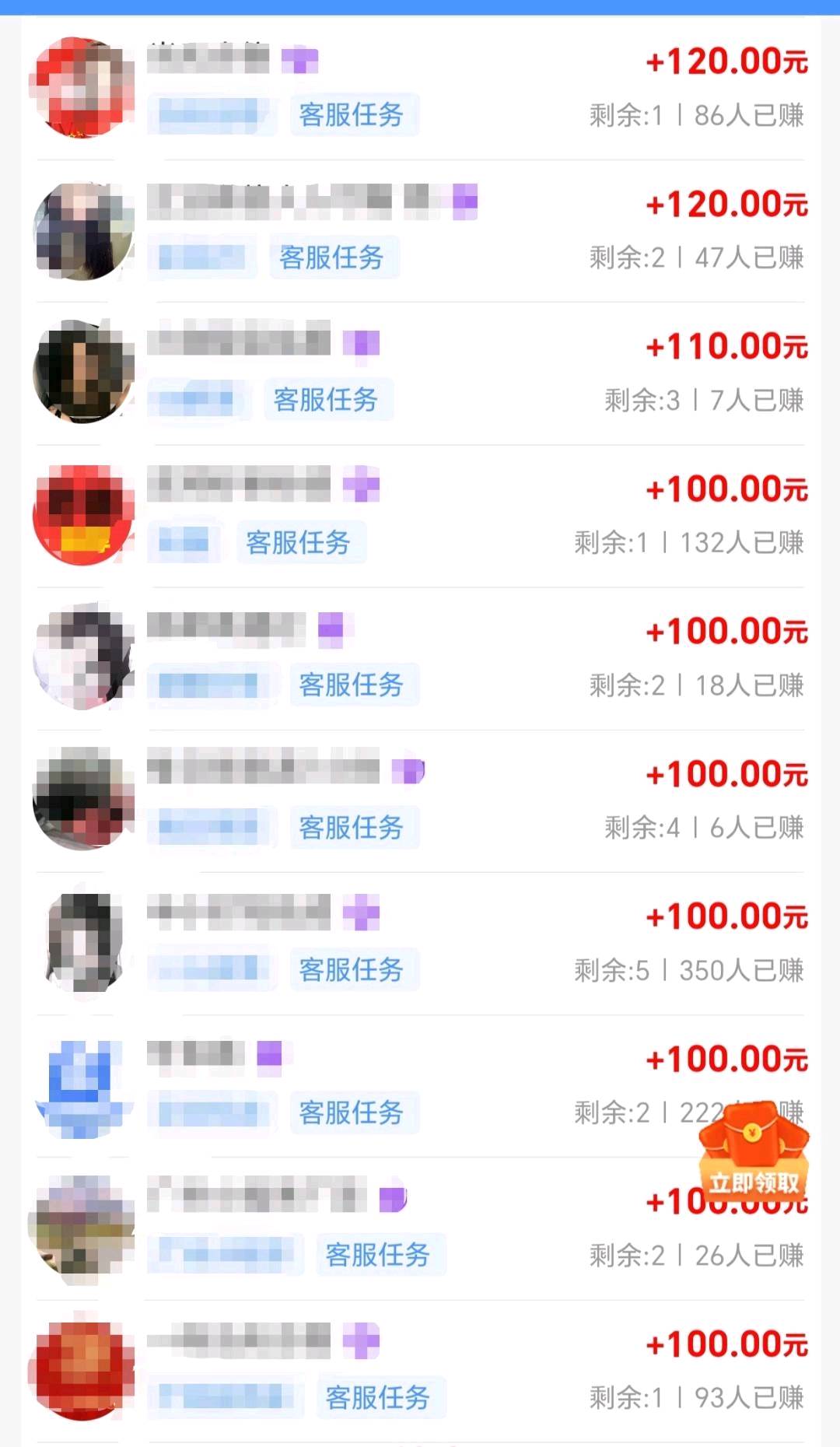Tap the blue logo avatar in the 222人已赚 row

(x=82, y=1085)
